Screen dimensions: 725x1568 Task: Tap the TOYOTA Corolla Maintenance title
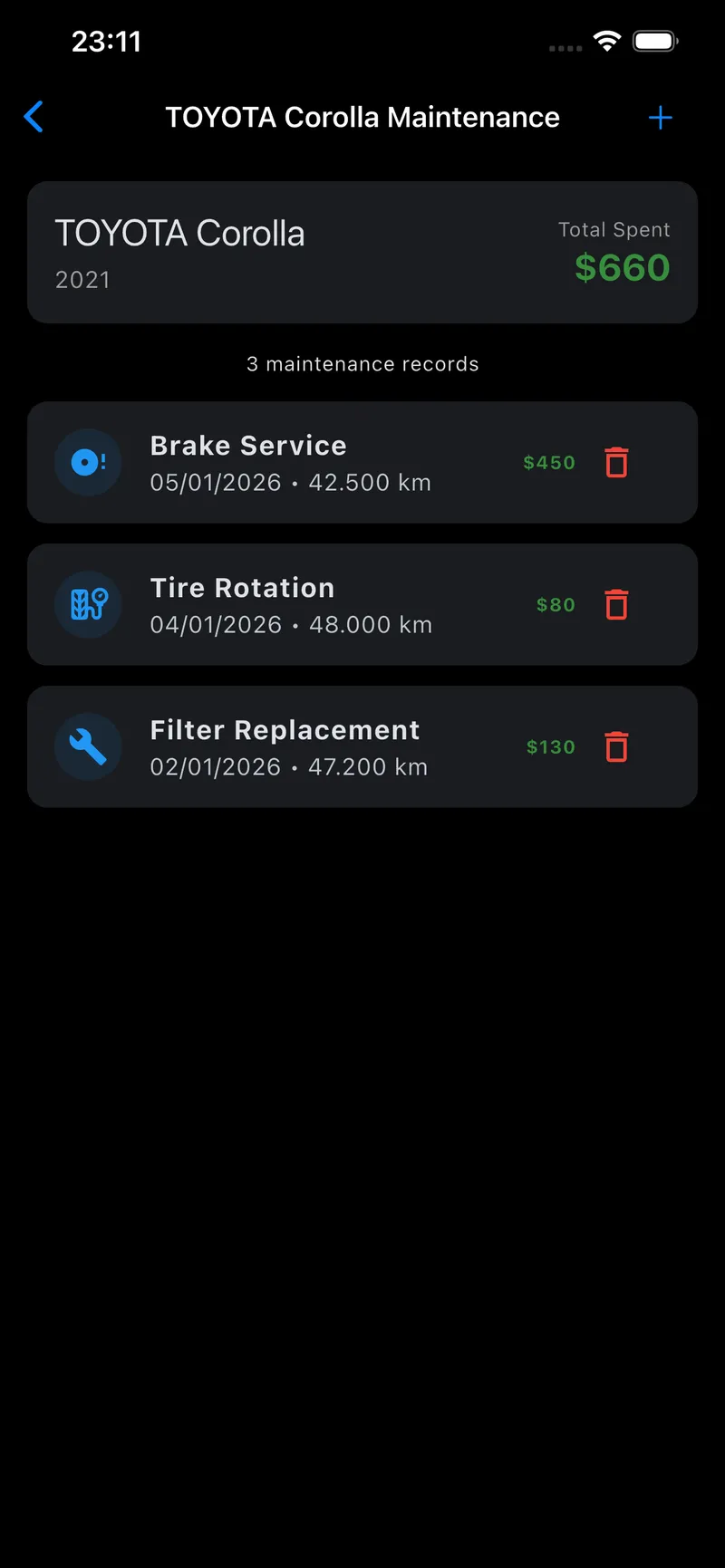[362, 117]
